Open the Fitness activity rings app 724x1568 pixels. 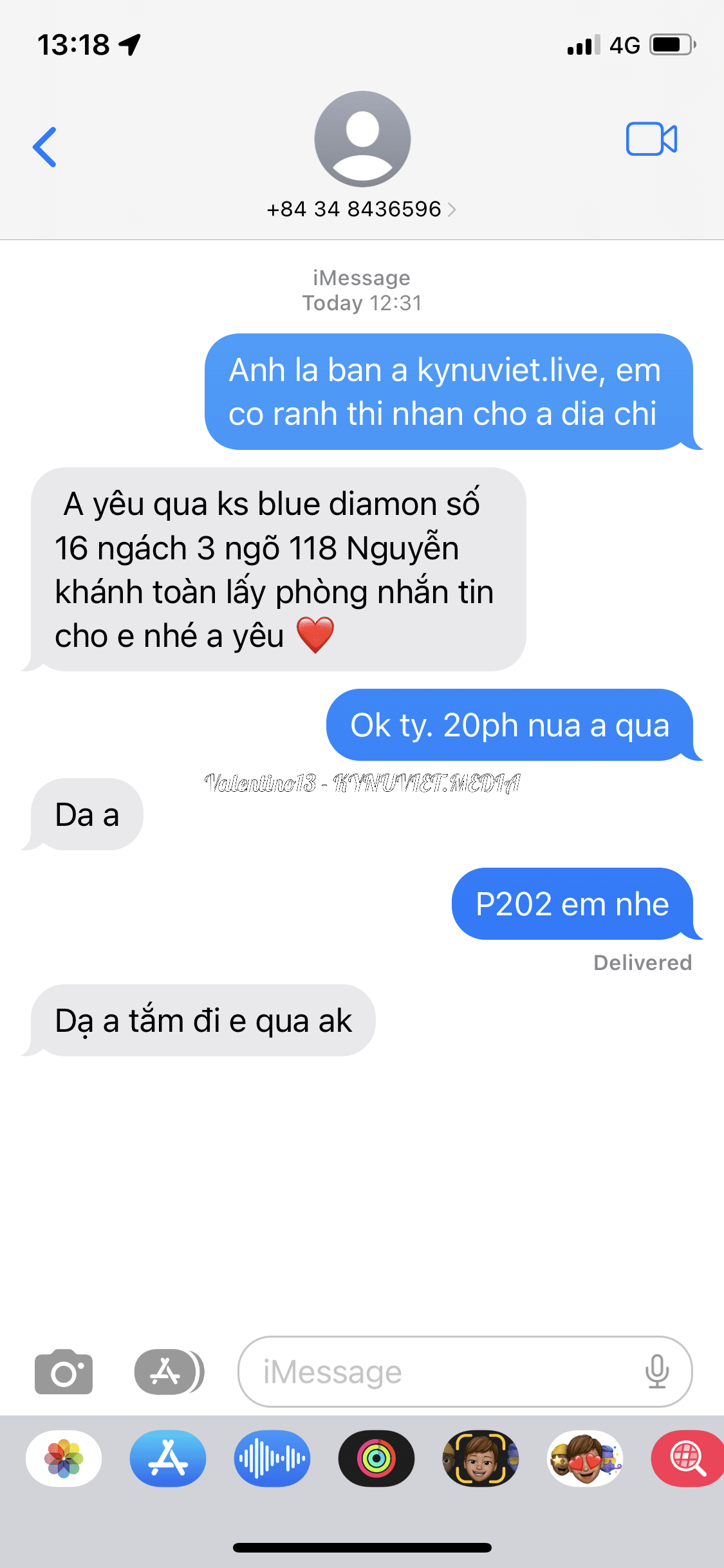pyautogui.click(x=376, y=1459)
